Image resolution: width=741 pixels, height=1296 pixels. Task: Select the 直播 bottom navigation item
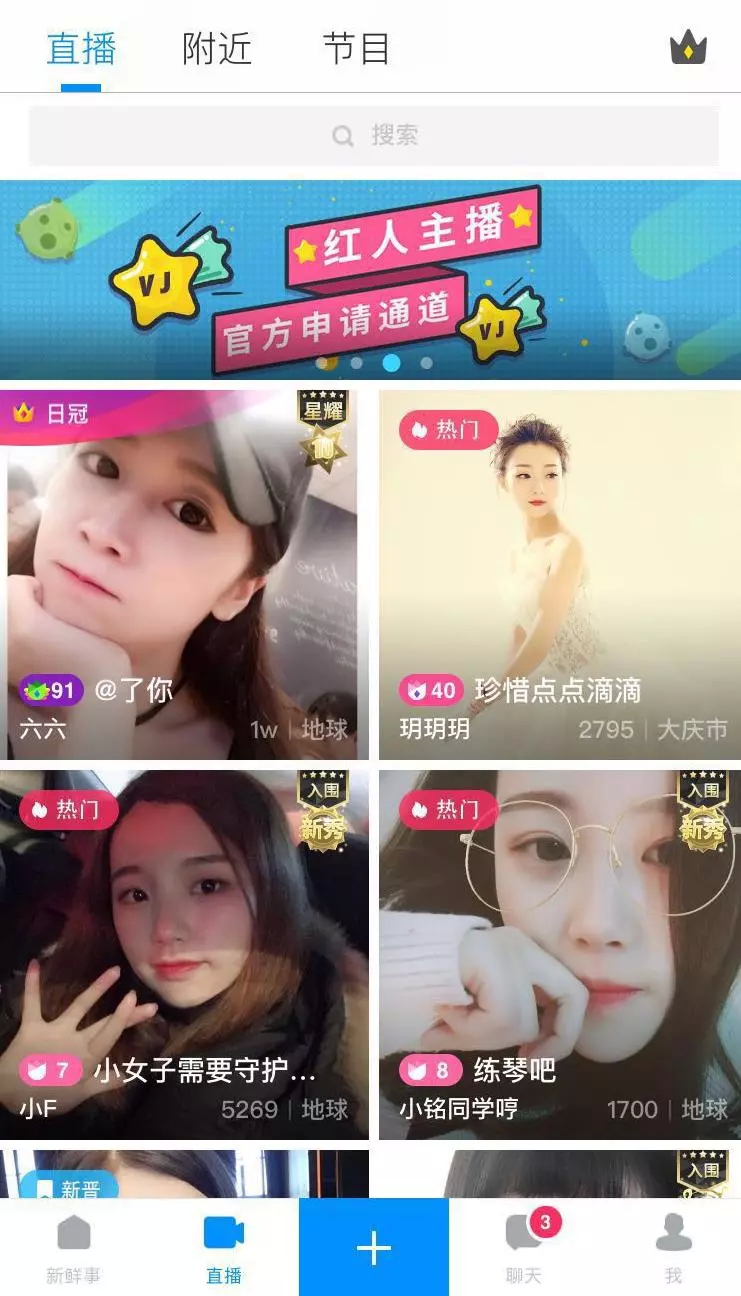pyautogui.click(x=224, y=1248)
